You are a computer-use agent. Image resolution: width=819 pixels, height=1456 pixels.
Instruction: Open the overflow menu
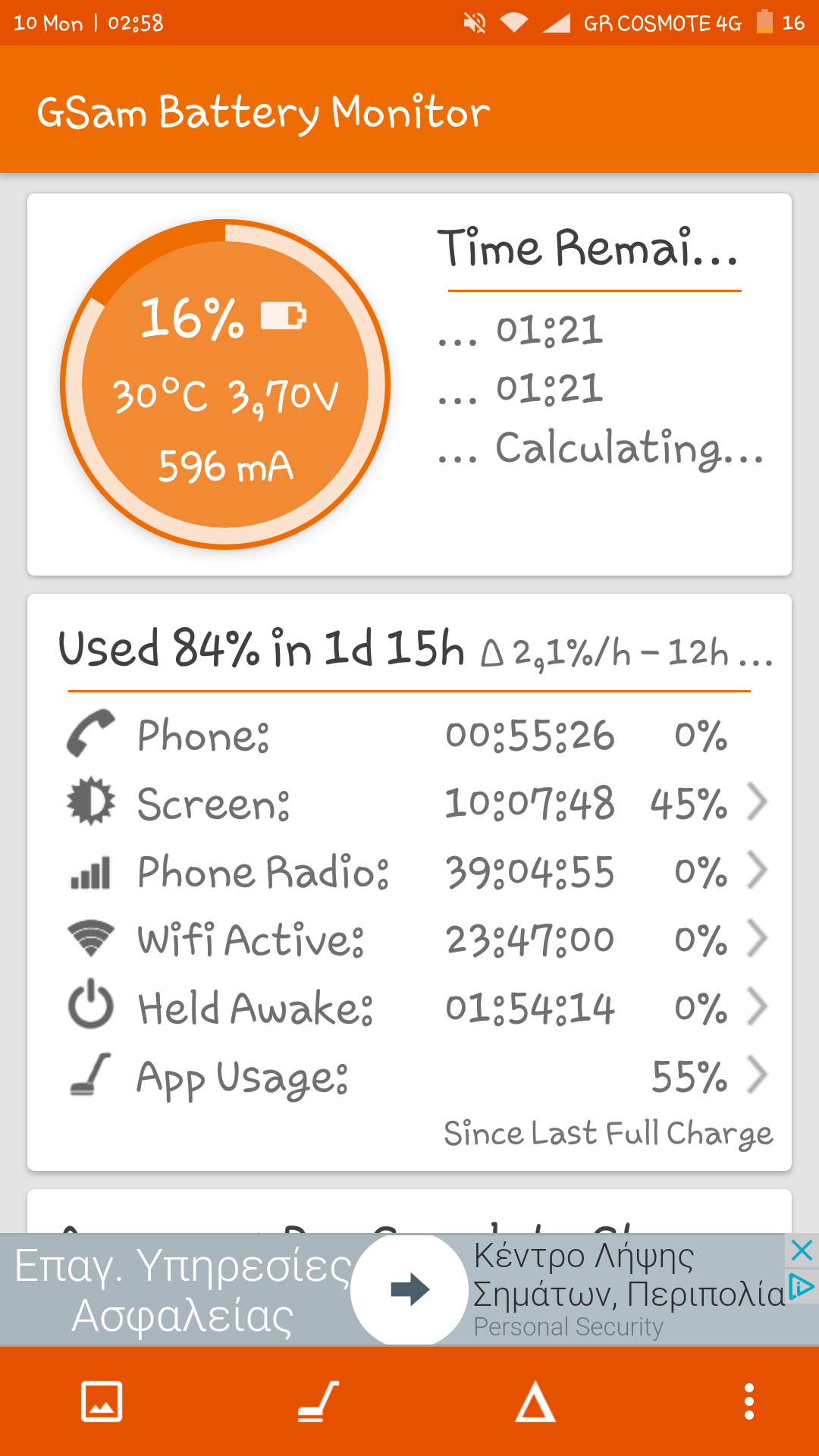(749, 1401)
